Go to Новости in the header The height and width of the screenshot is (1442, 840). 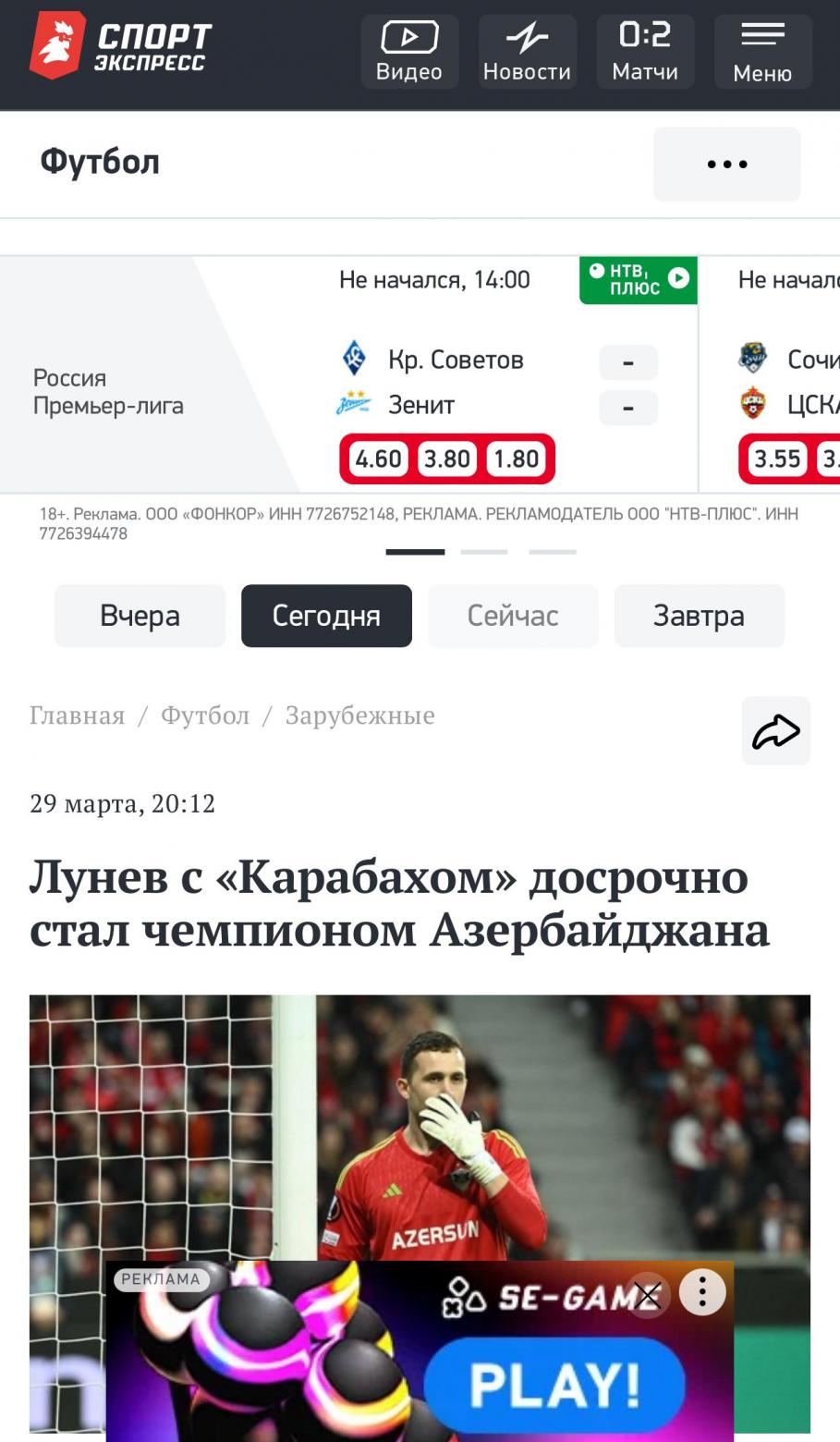(x=527, y=52)
